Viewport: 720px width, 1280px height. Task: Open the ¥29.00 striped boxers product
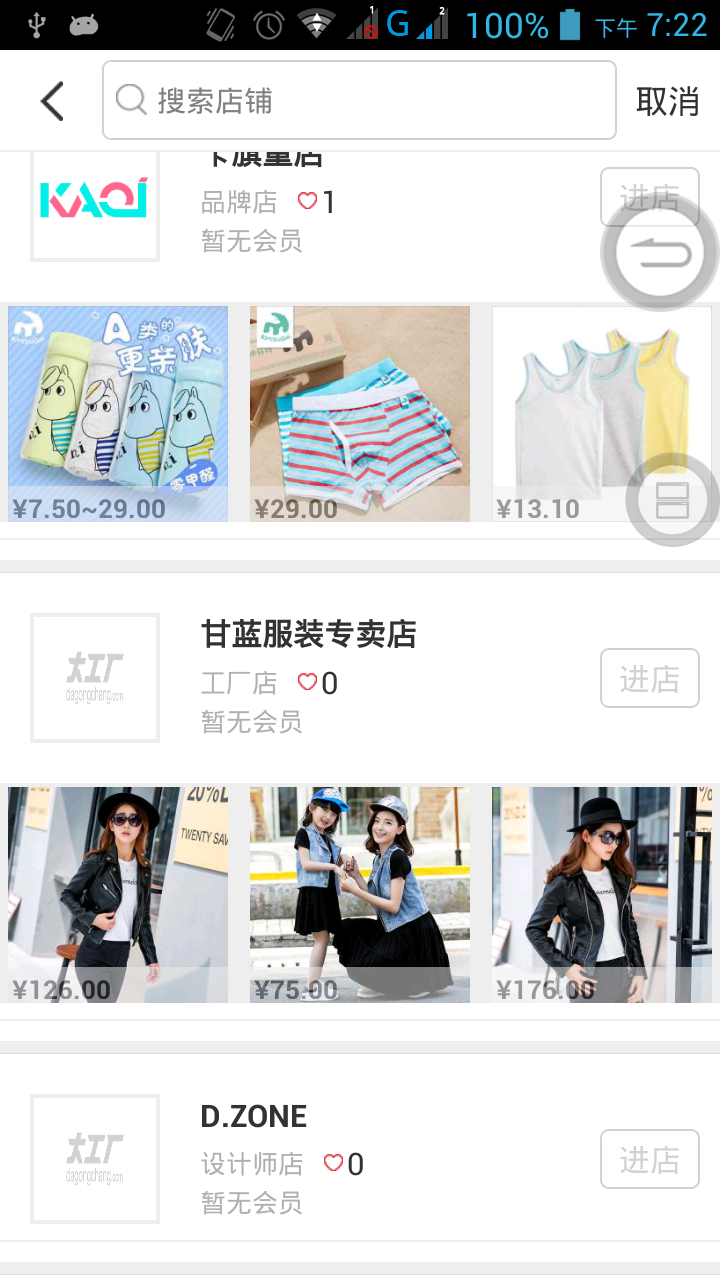360,413
